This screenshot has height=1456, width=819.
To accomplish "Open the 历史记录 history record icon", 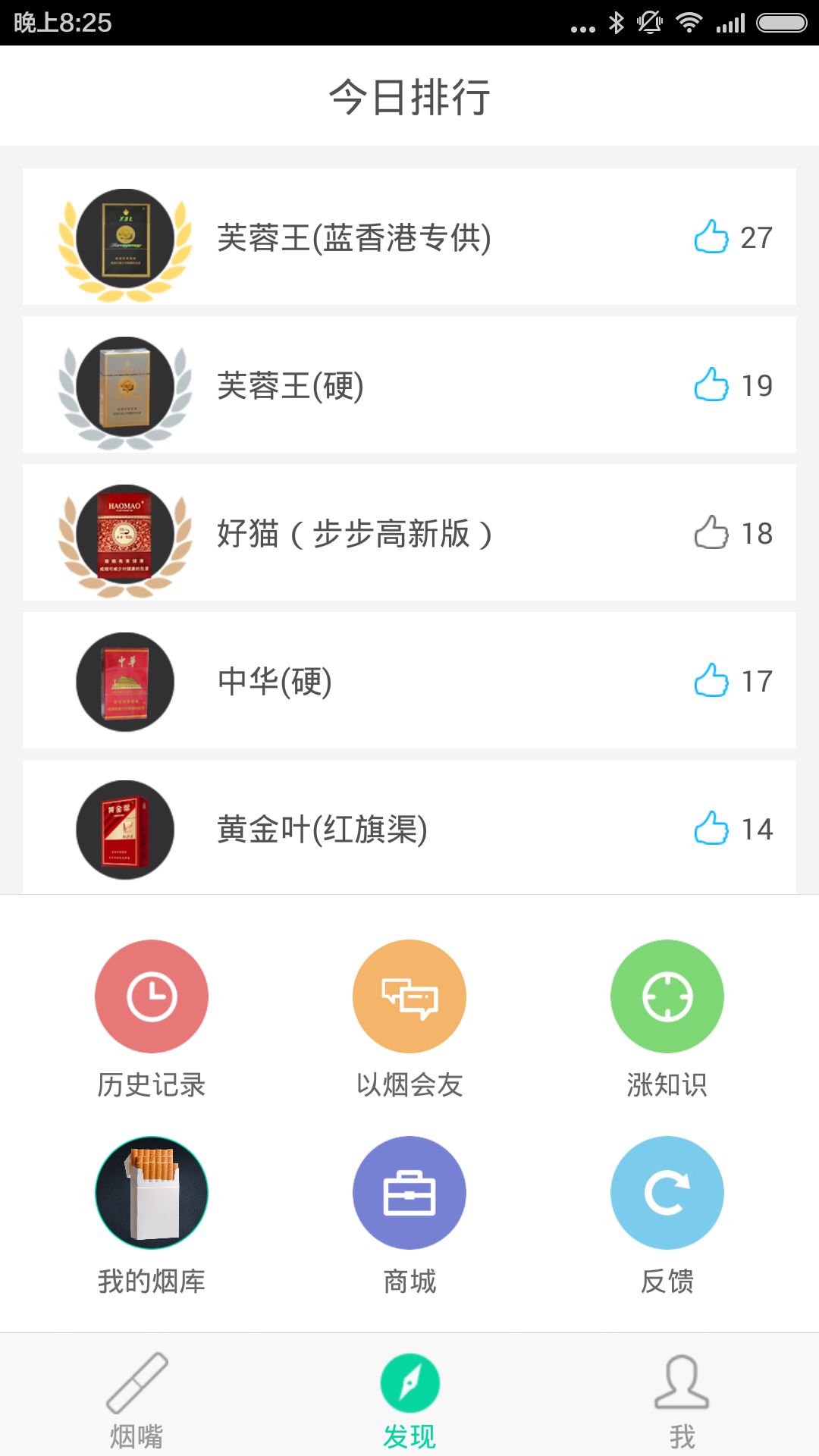I will (151, 996).
